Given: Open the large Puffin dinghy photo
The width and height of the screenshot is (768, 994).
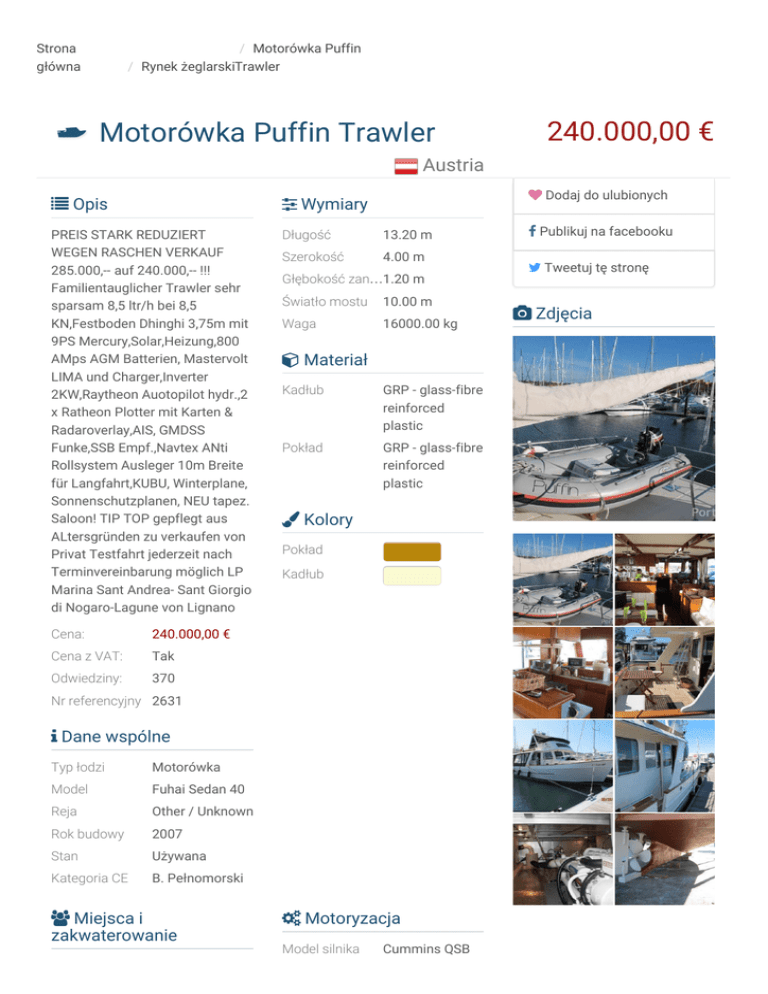Looking at the screenshot, I should click(x=613, y=428).
